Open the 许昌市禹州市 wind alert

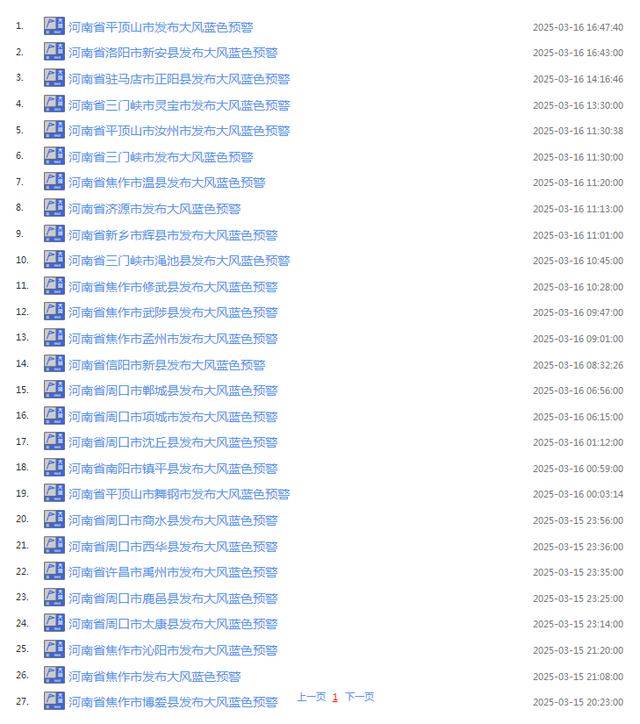[172, 572]
